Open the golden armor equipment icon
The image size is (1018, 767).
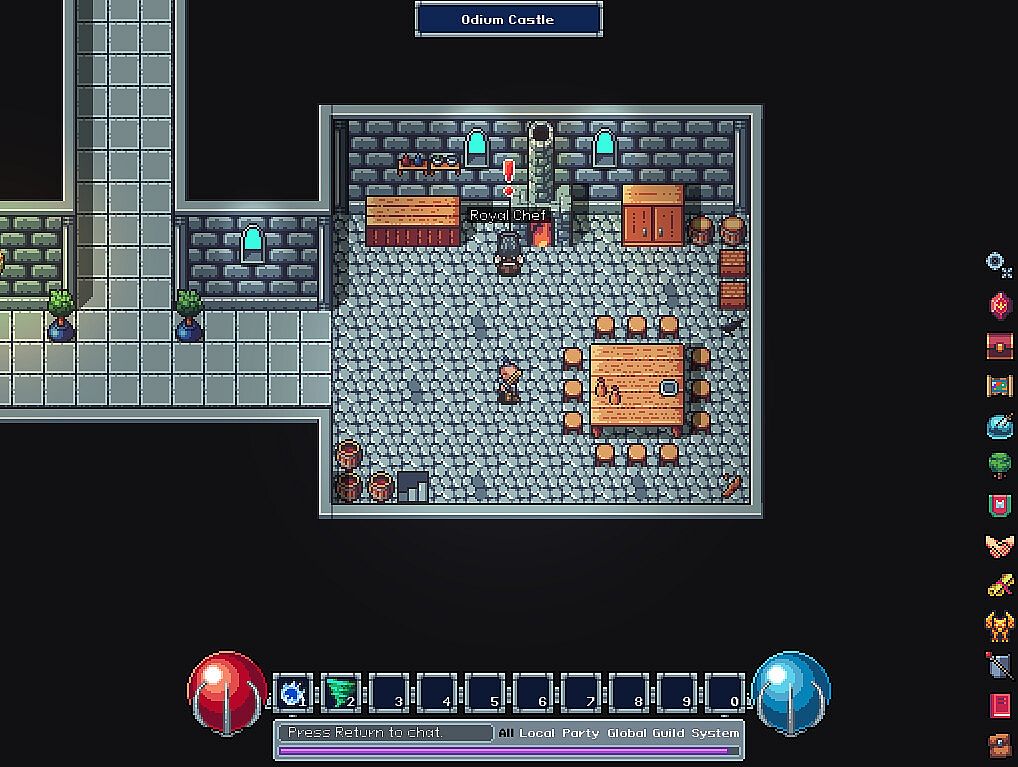click(999, 626)
